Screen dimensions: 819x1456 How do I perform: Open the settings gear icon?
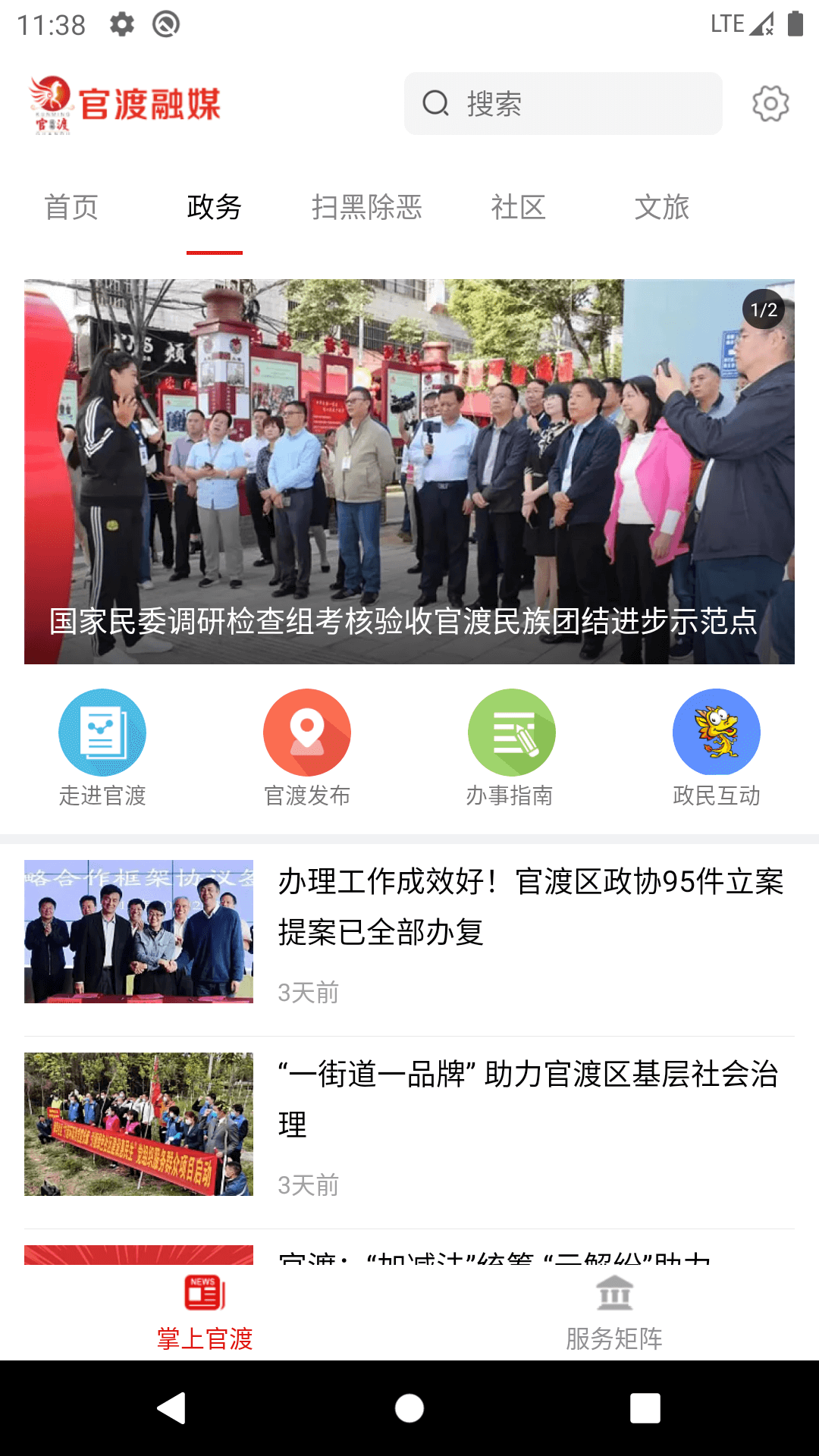pyautogui.click(x=771, y=104)
